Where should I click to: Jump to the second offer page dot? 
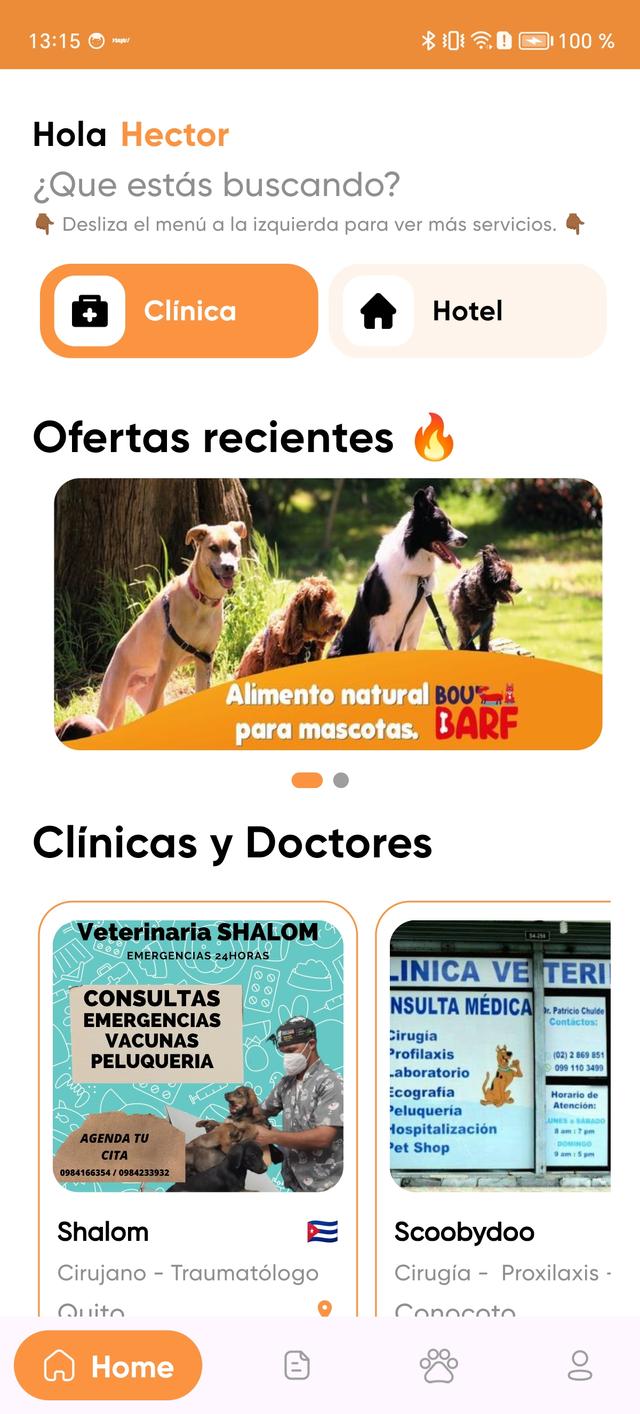click(x=341, y=780)
